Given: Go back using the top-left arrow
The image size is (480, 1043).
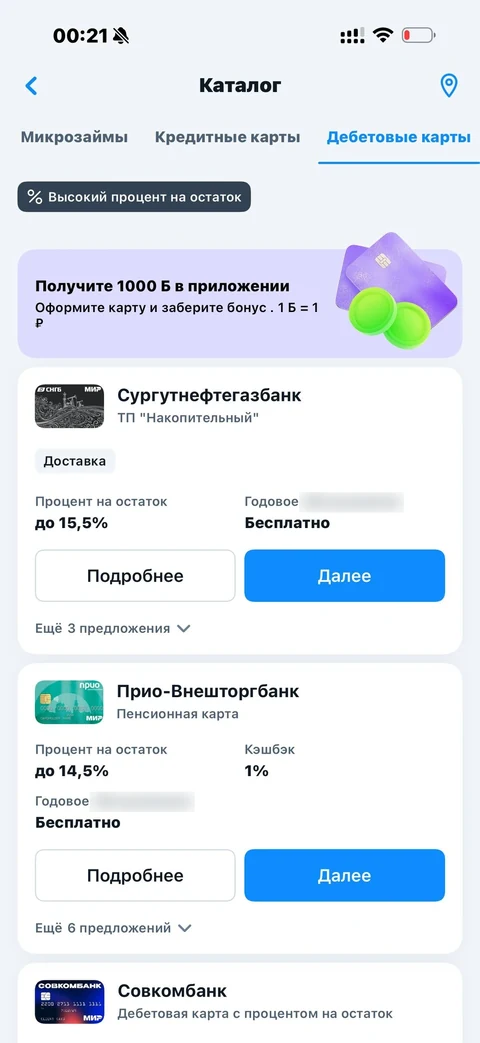Looking at the screenshot, I should 31,86.
